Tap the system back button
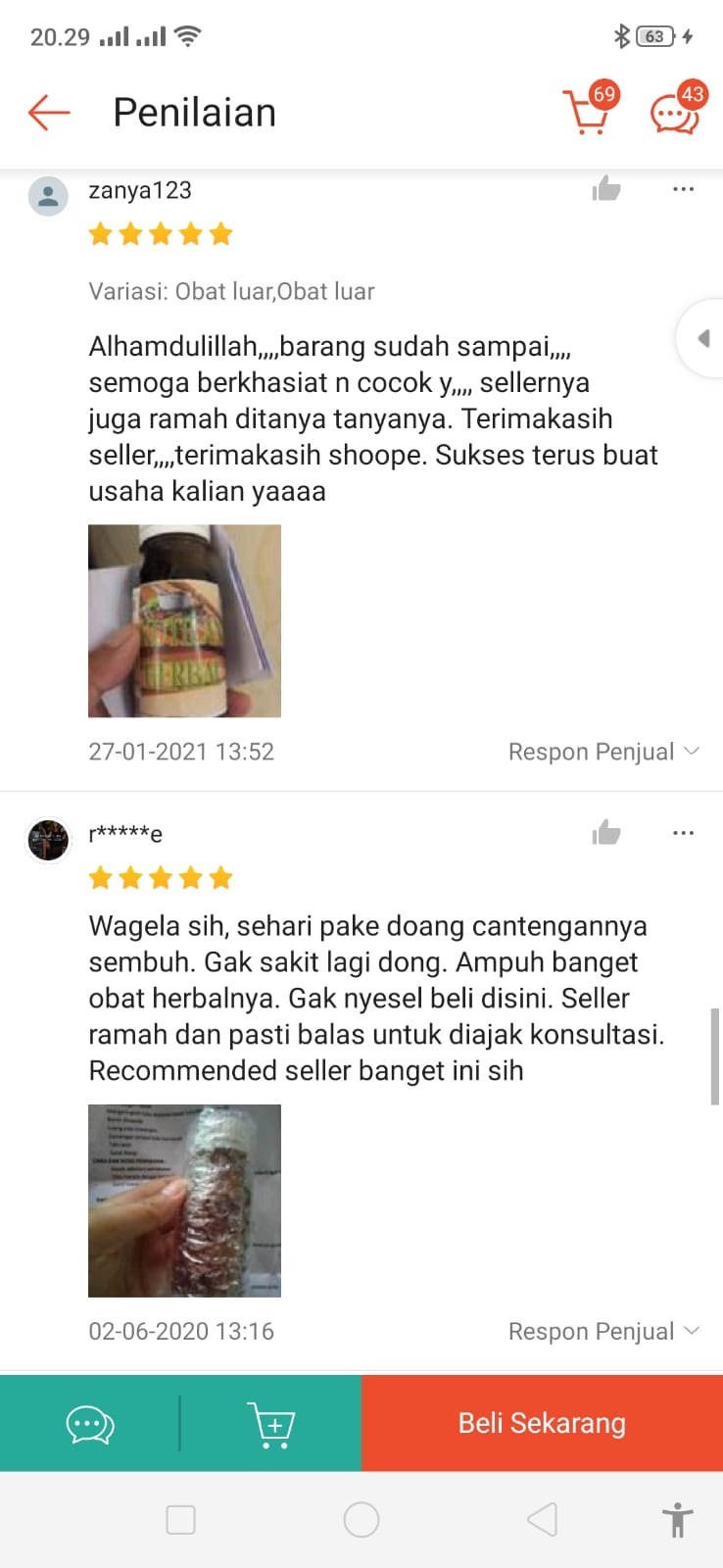Screen dimensions: 723x1568 (542, 1520)
